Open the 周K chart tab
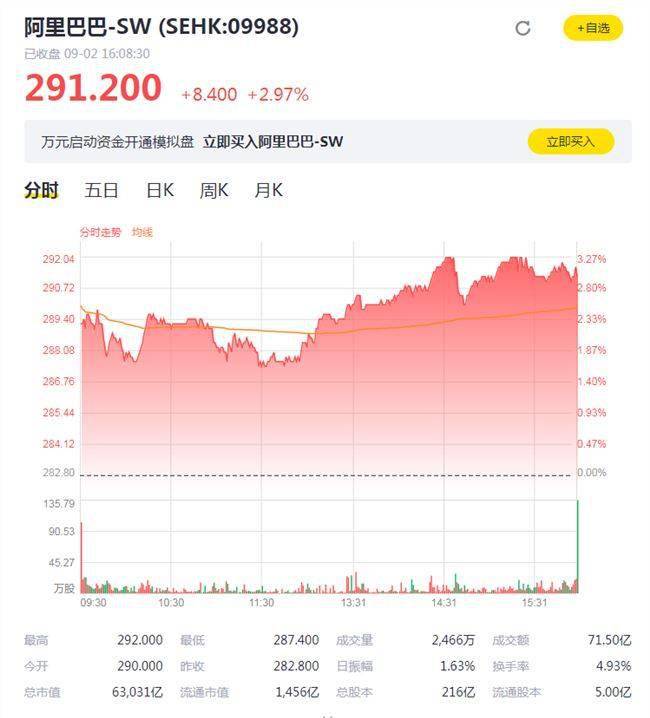This screenshot has height=718, width=650. coord(214,190)
